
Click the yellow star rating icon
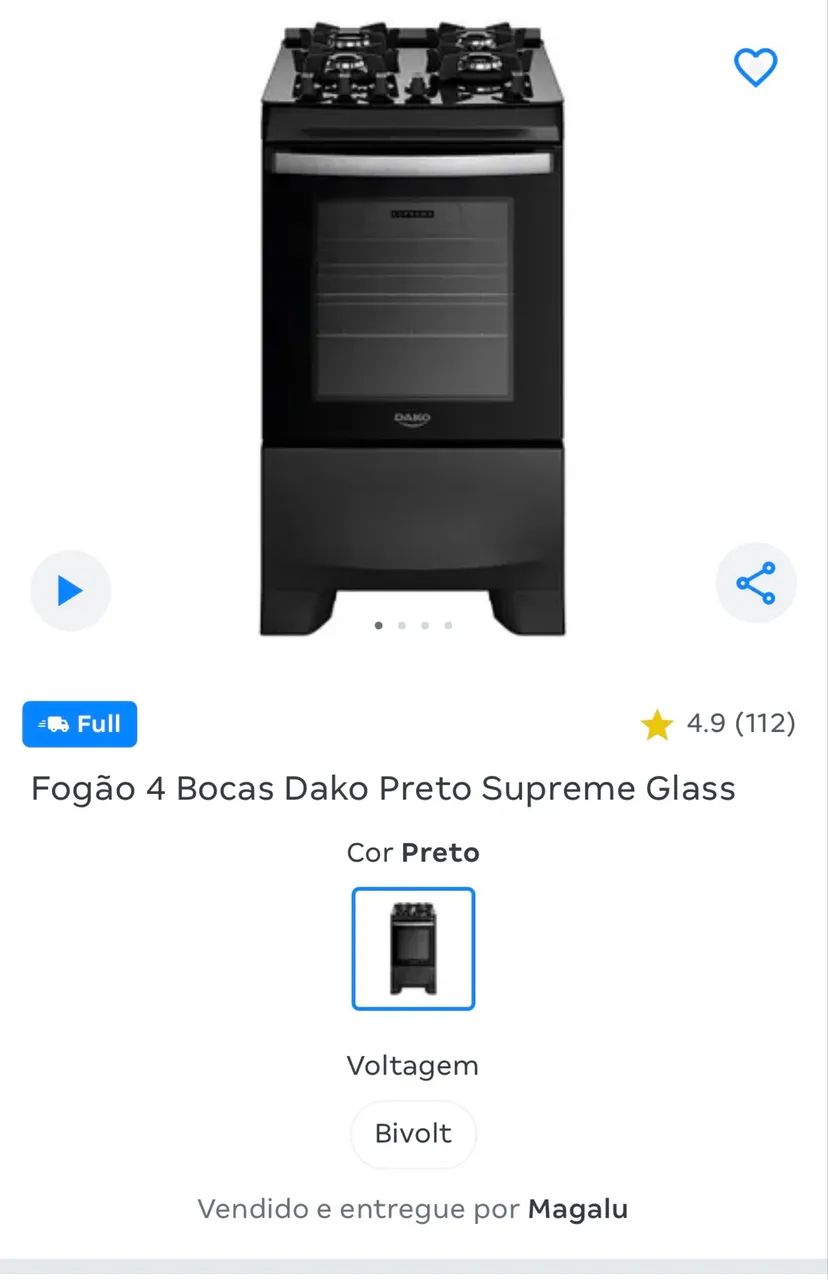point(657,724)
